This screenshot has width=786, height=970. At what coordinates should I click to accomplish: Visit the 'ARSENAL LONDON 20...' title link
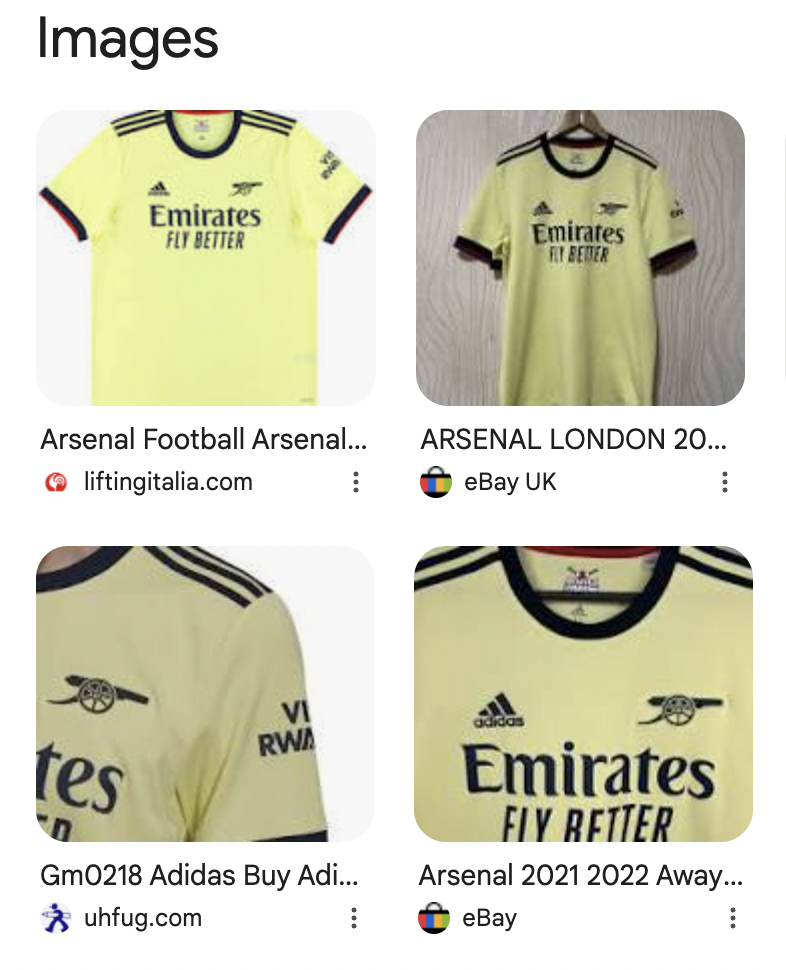pyautogui.click(x=574, y=440)
